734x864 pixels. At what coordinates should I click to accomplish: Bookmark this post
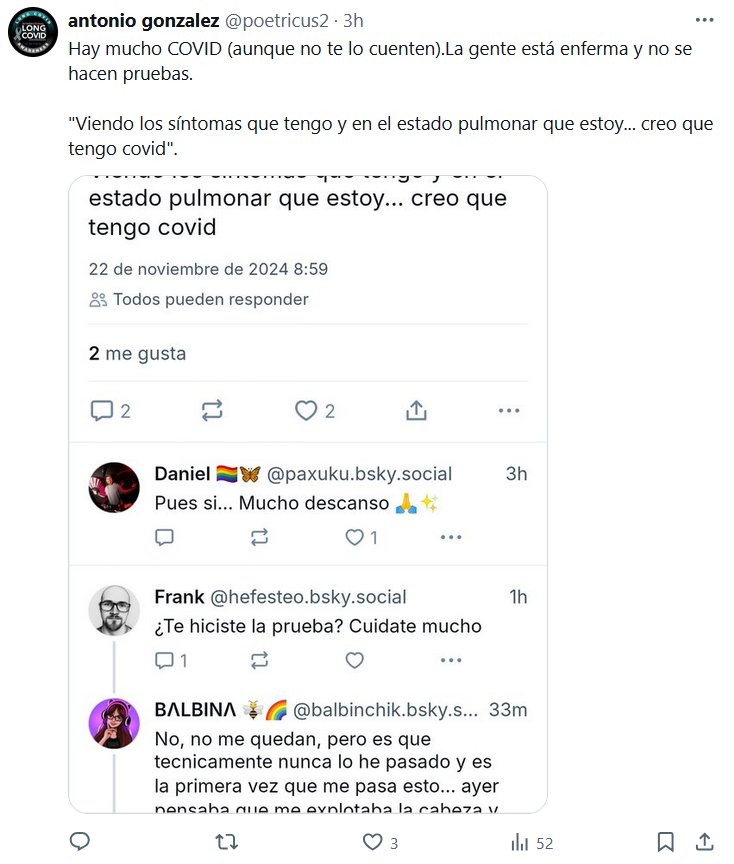pos(666,842)
